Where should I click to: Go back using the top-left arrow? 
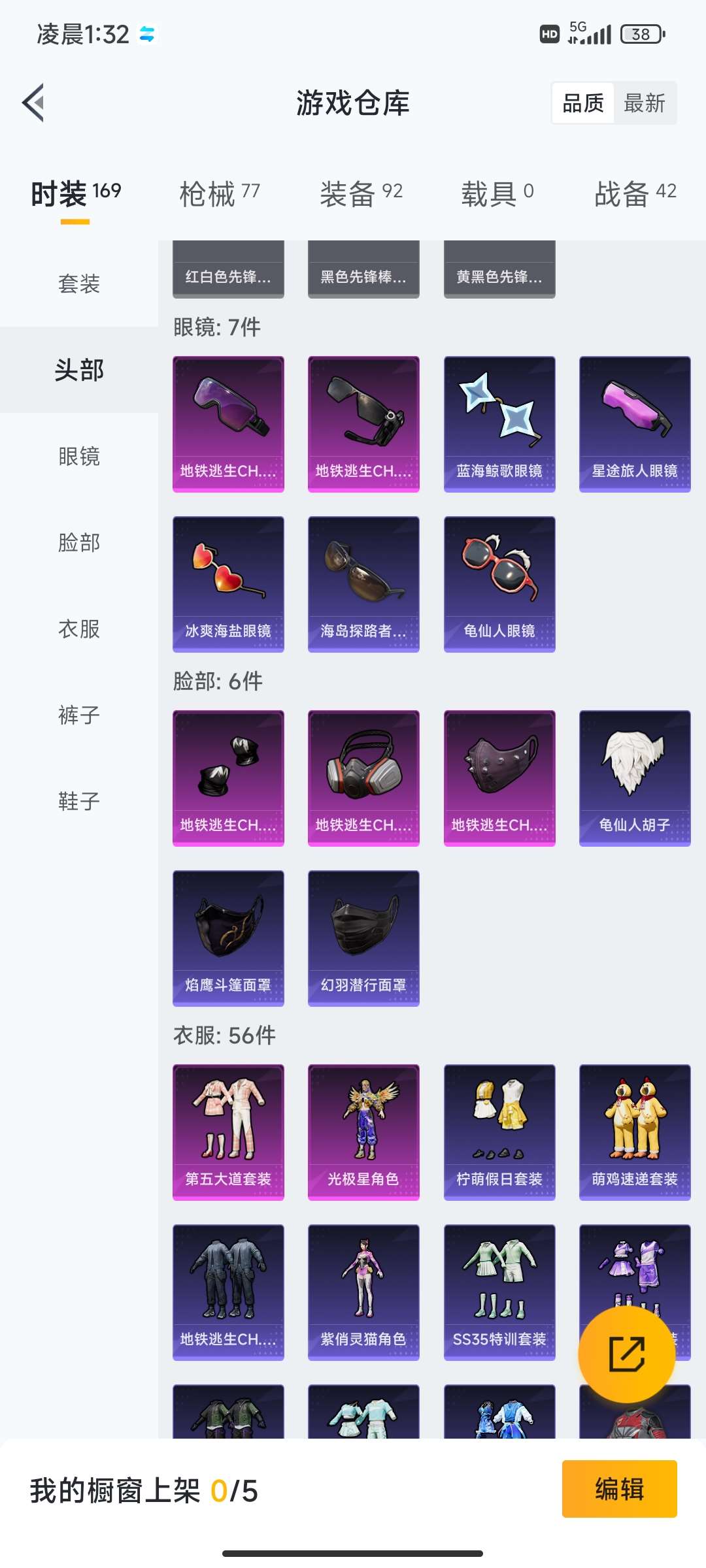tap(34, 103)
